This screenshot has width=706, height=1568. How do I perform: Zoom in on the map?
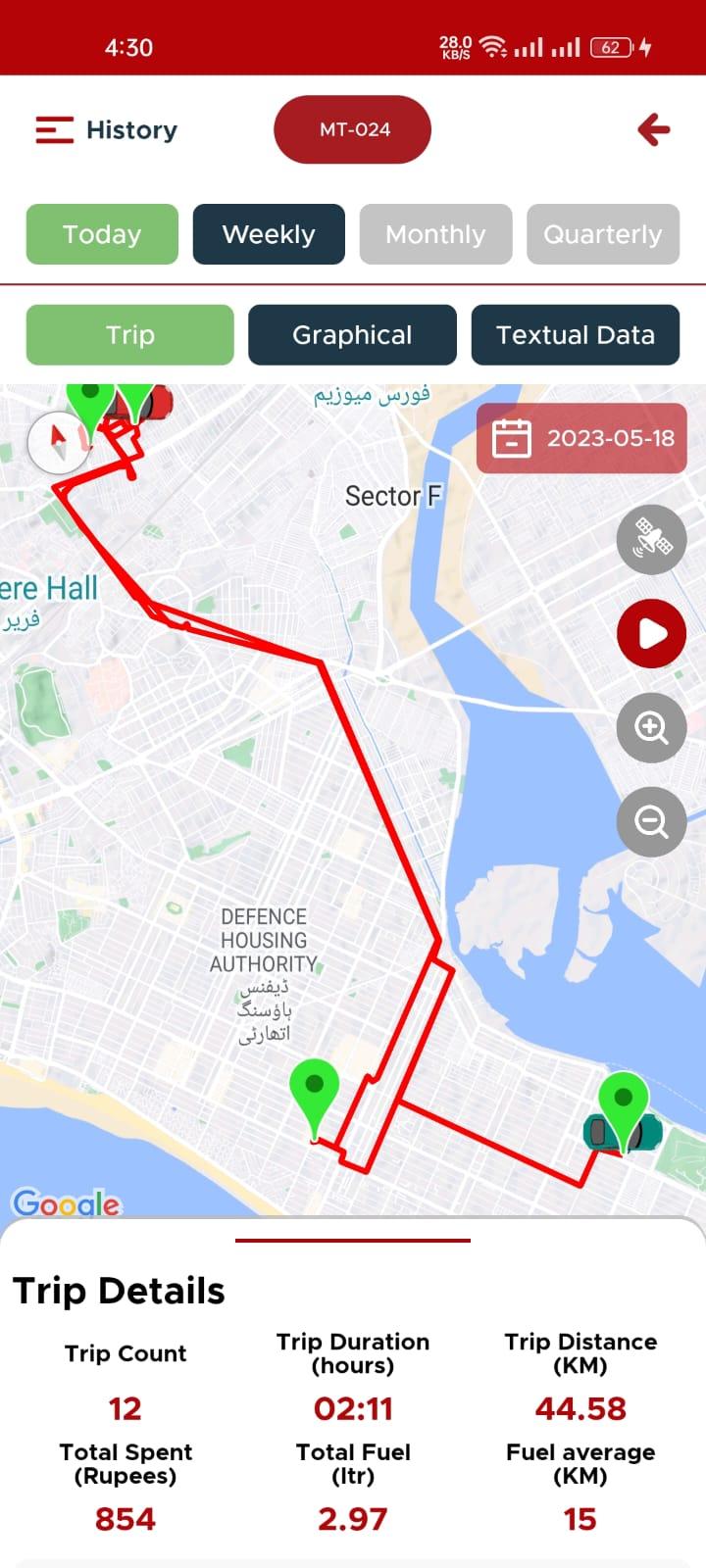click(651, 727)
